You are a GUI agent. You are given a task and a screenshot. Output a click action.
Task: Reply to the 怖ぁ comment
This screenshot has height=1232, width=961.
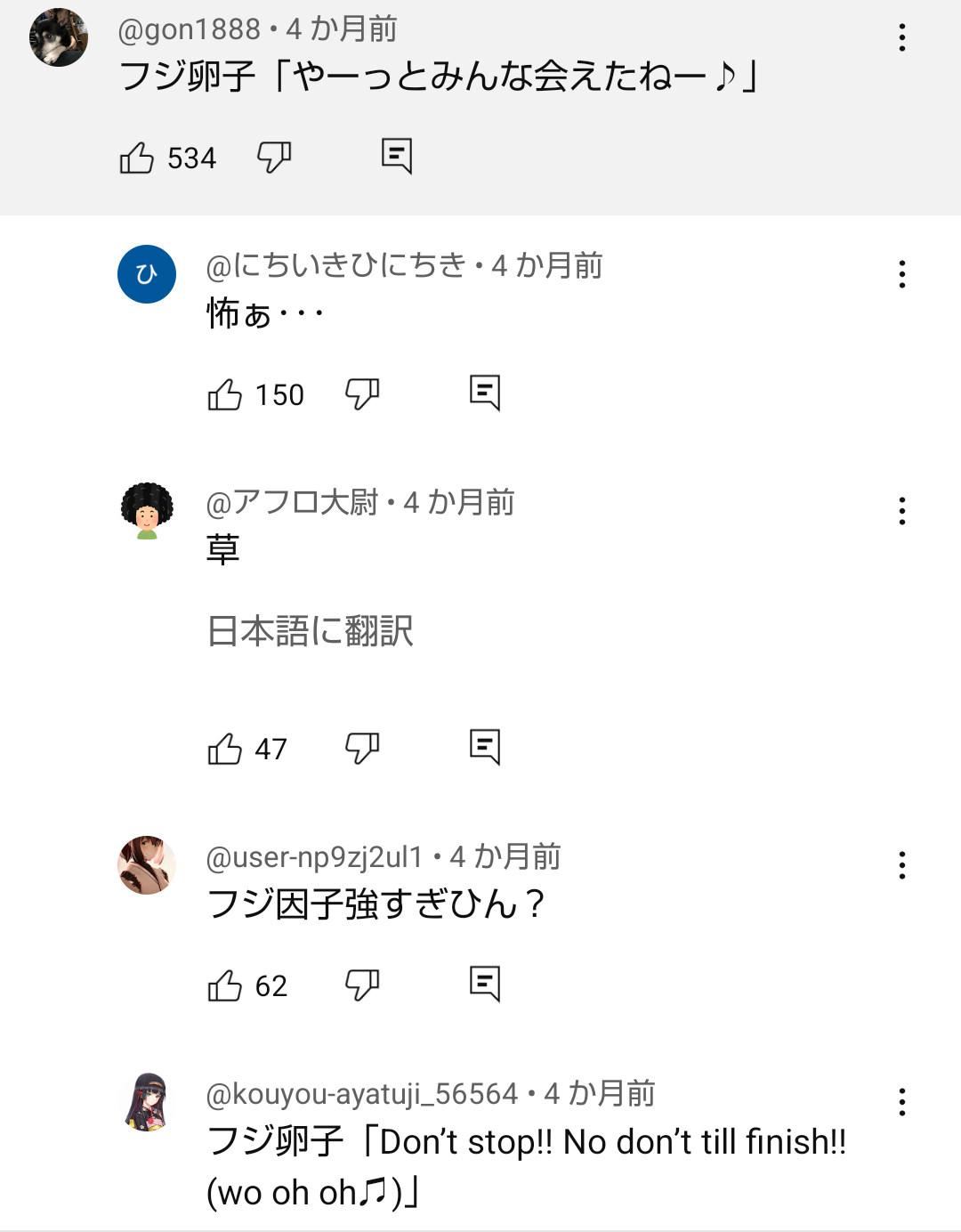click(485, 392)
